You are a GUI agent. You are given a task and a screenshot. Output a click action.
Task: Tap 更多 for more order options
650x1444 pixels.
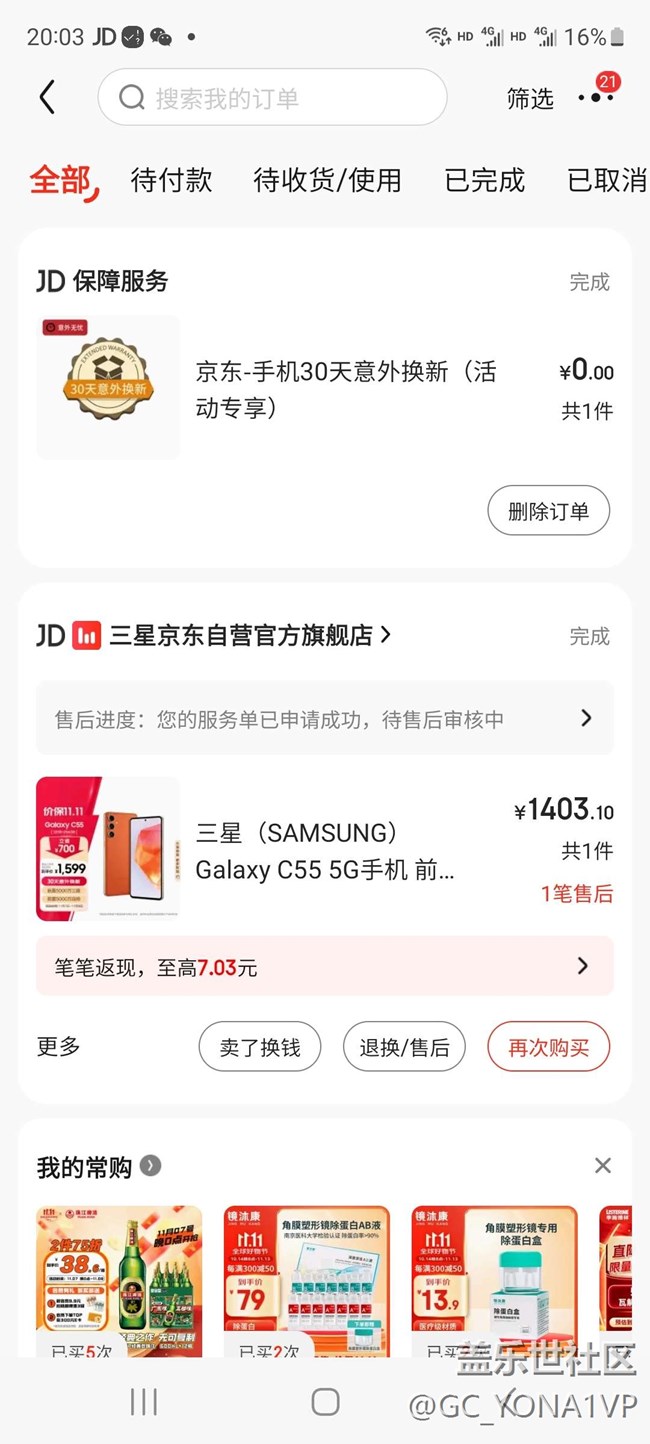point(58,1047)
